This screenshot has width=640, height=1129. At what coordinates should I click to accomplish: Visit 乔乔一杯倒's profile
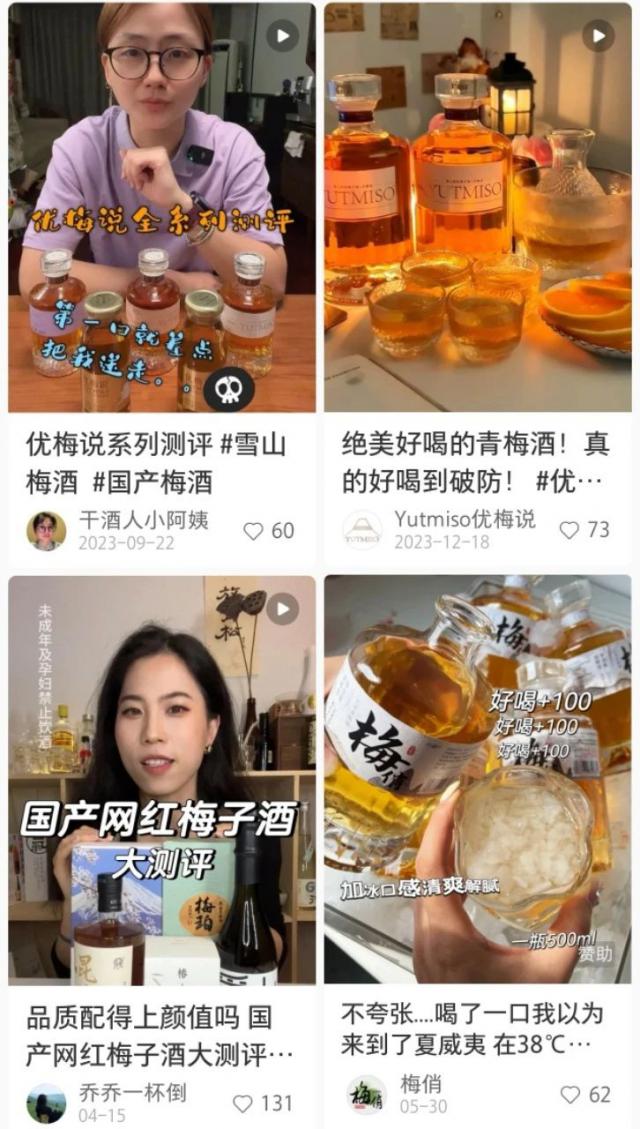point(46,1103)
